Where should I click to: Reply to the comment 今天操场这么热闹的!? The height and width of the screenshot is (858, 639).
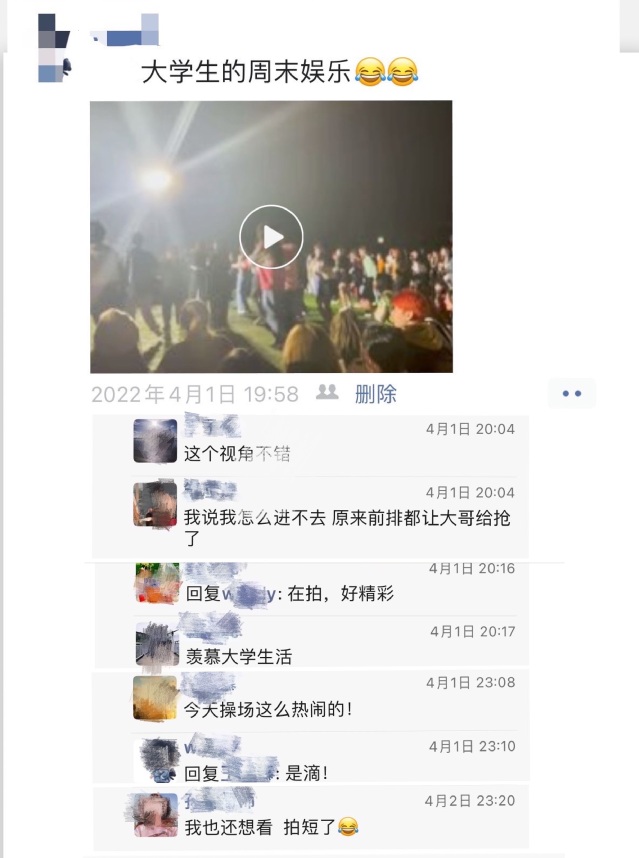266,709
